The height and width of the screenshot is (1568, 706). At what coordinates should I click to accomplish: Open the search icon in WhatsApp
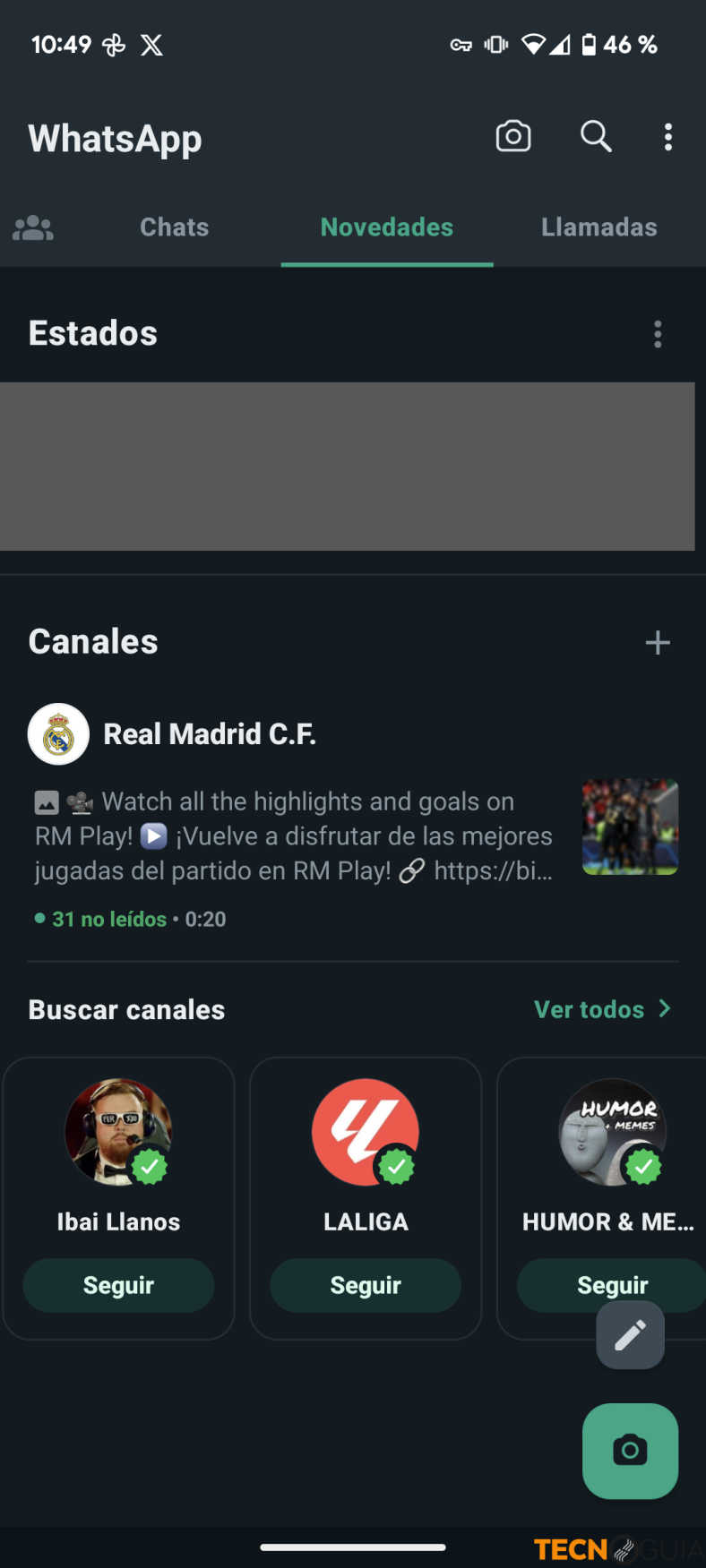click(x=595, y=136)
